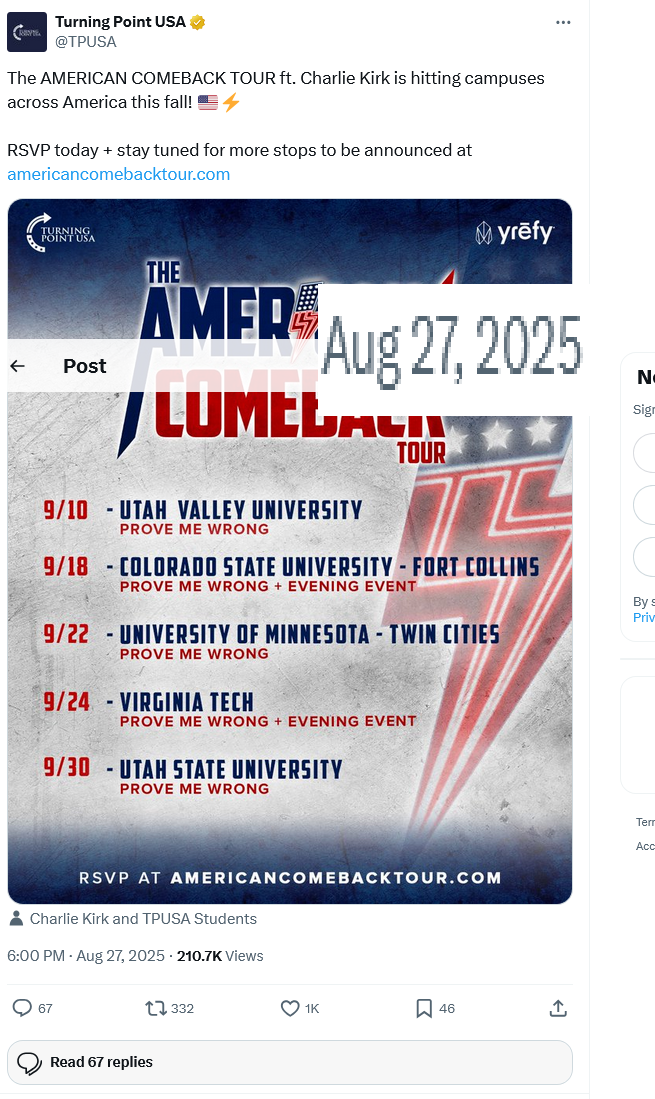Repost this Turning Point USA post

(156, 1008)
